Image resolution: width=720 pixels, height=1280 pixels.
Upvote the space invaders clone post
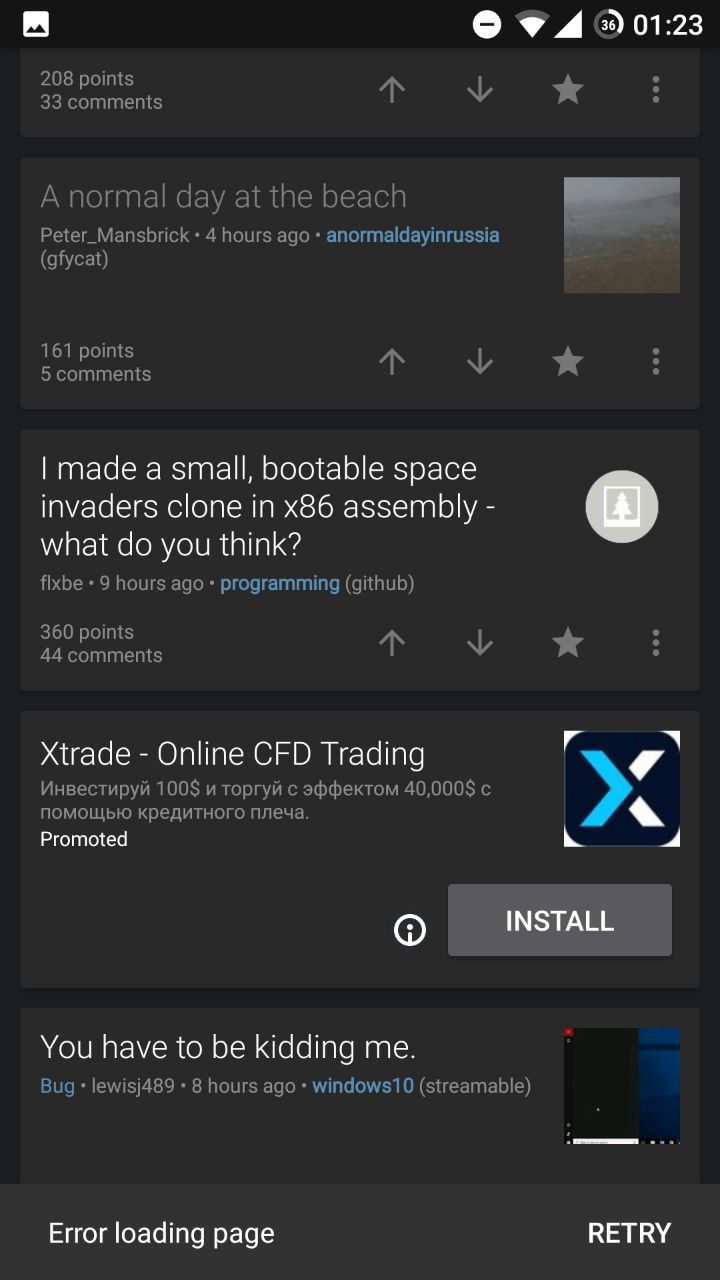point(392,643)
